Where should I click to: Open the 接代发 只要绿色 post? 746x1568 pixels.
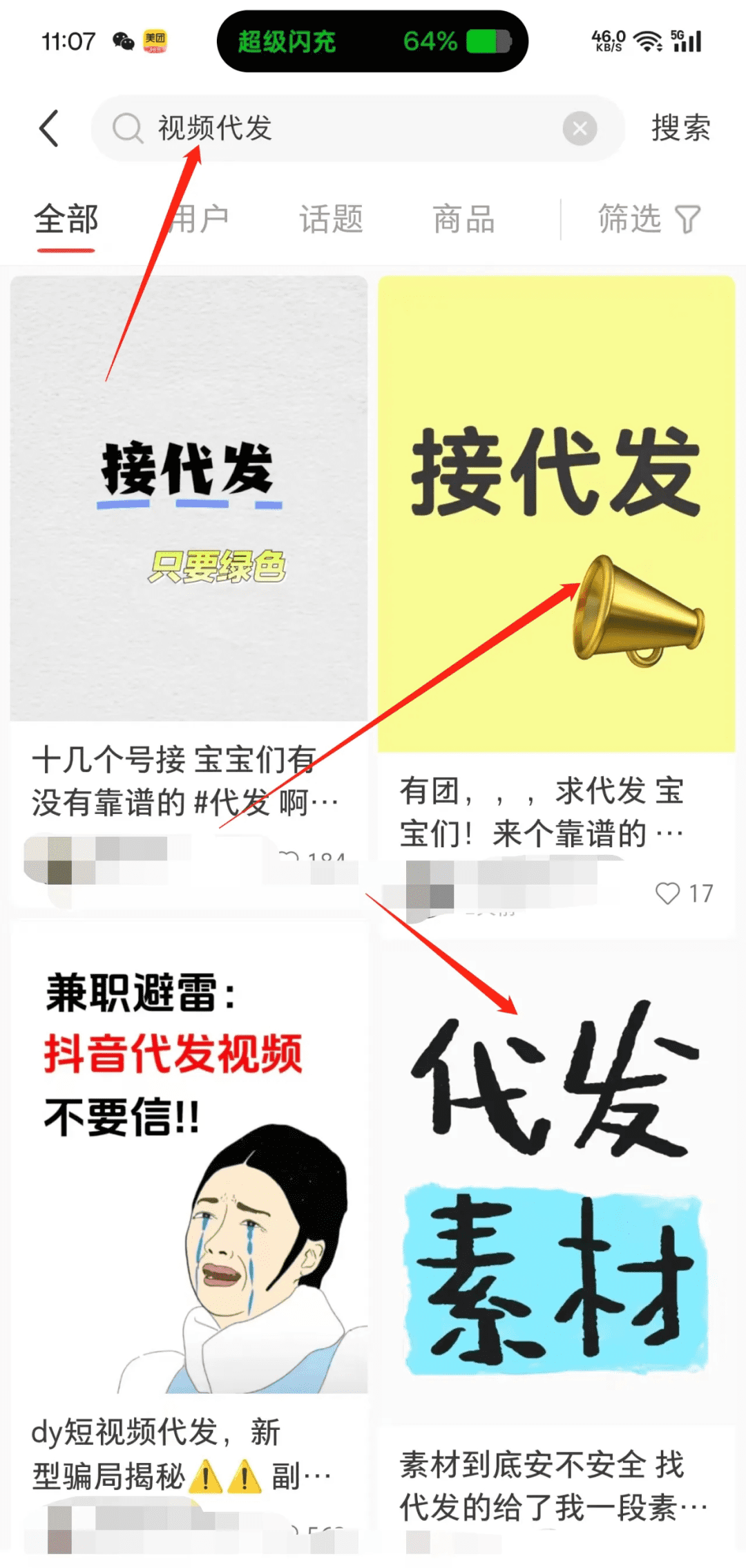point(189,498)
